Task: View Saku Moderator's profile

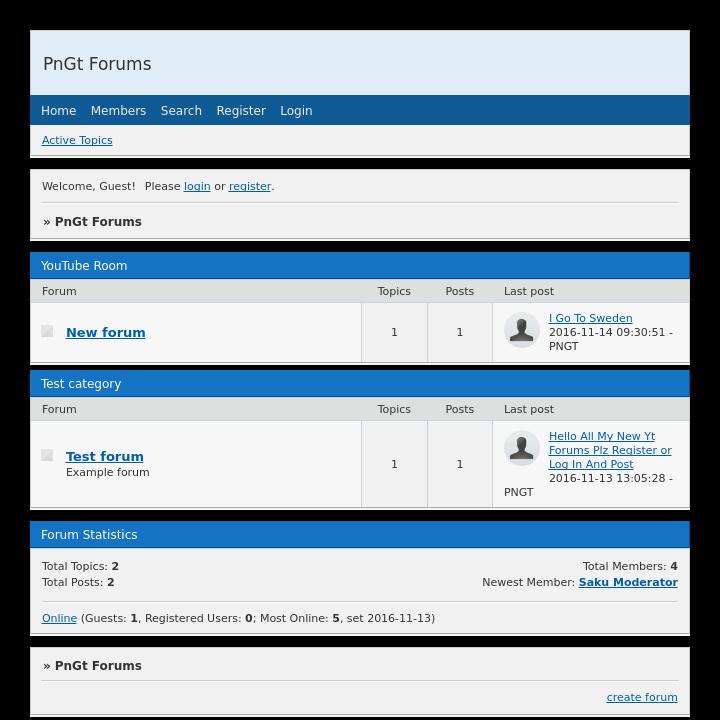Action: point(627,582)
